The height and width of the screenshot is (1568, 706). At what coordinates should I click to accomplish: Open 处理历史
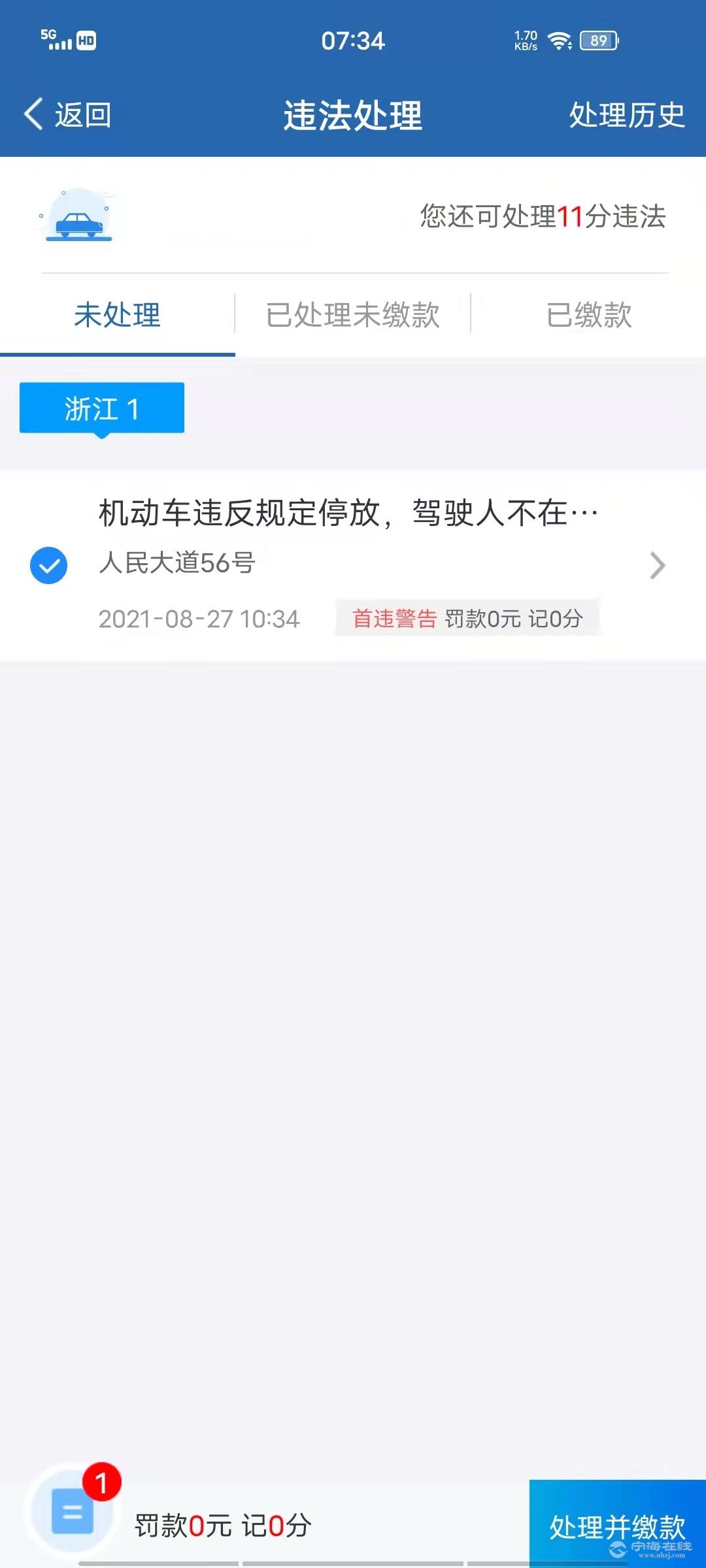[x=626, y=115]
